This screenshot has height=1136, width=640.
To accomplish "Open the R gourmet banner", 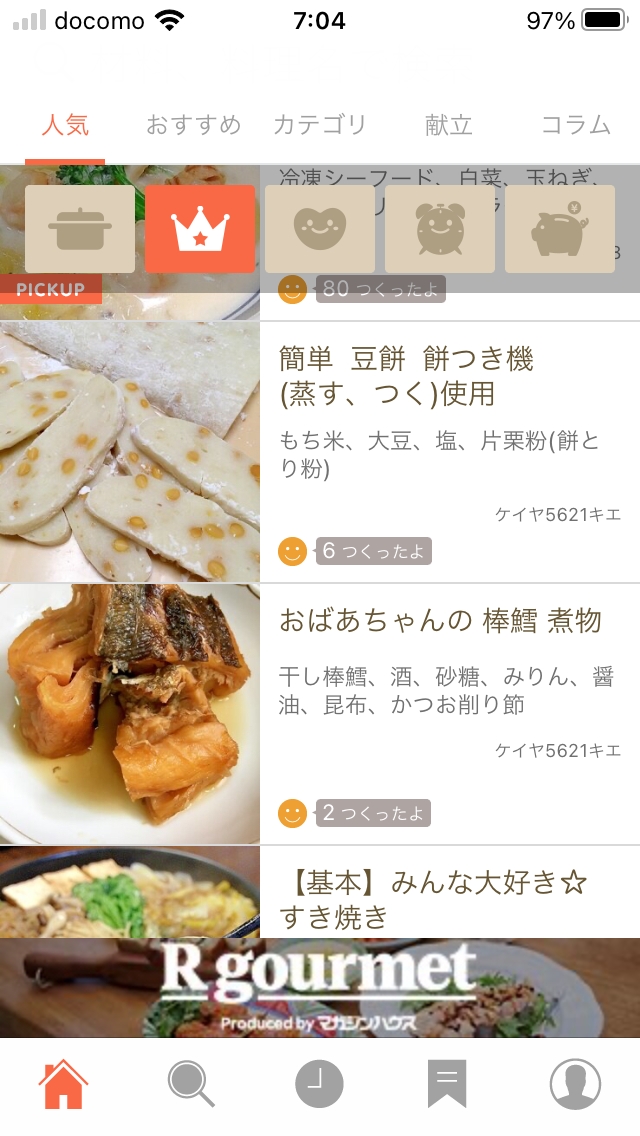I will tap(320, 986).
